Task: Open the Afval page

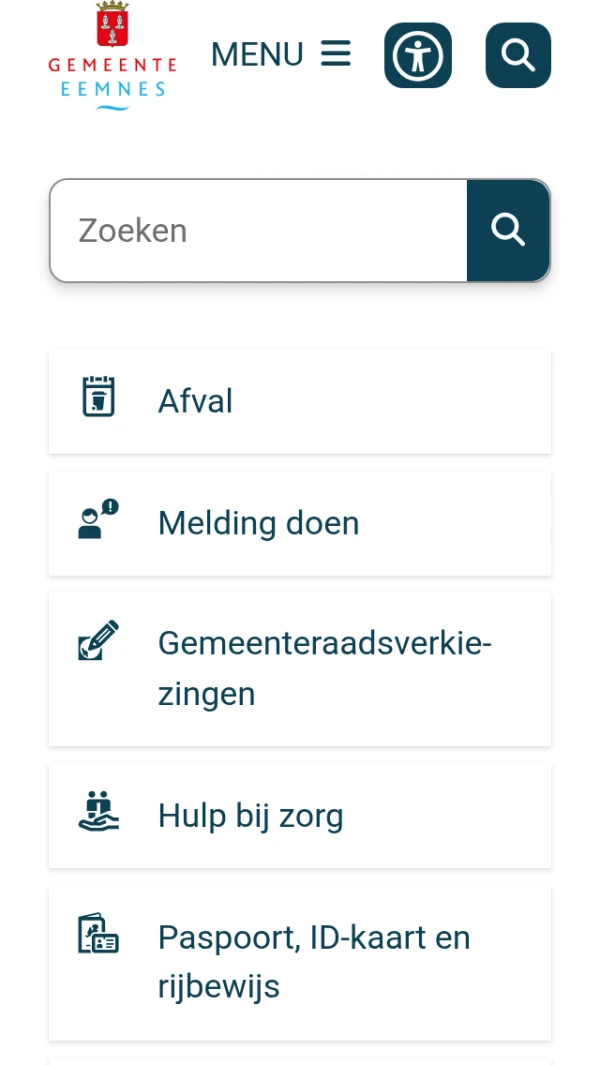Action: [300, 401]
